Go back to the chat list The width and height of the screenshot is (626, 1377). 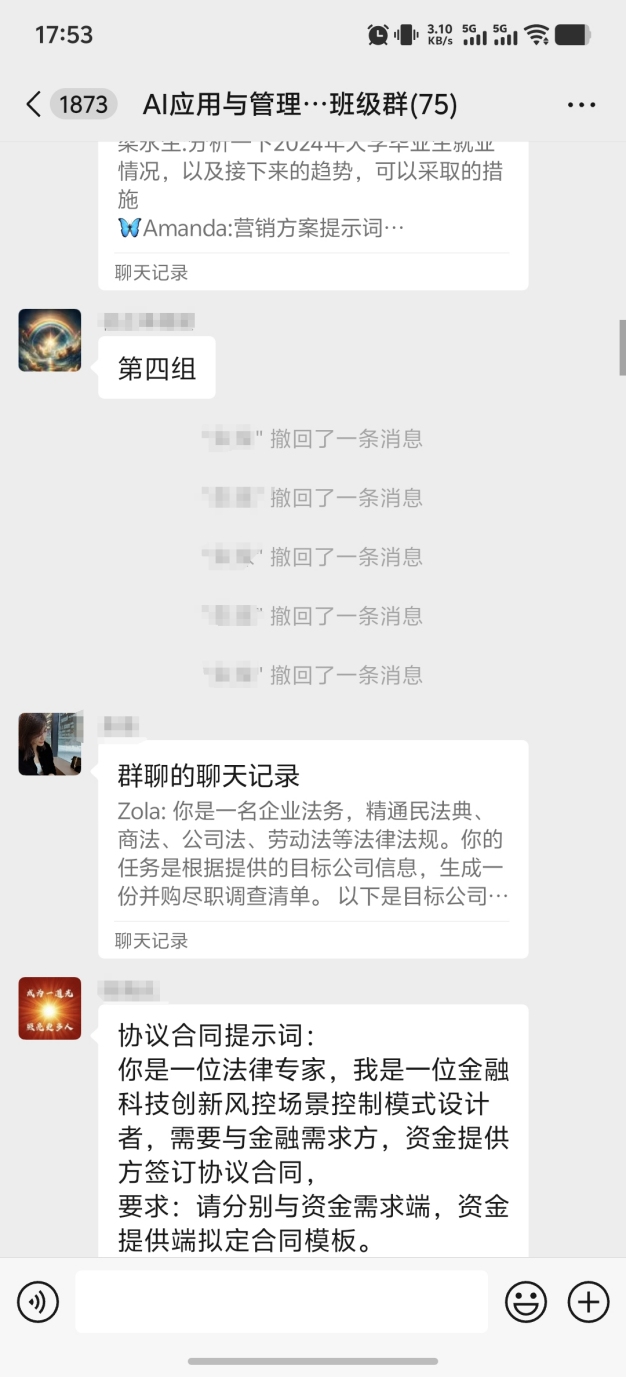[33, 104]
